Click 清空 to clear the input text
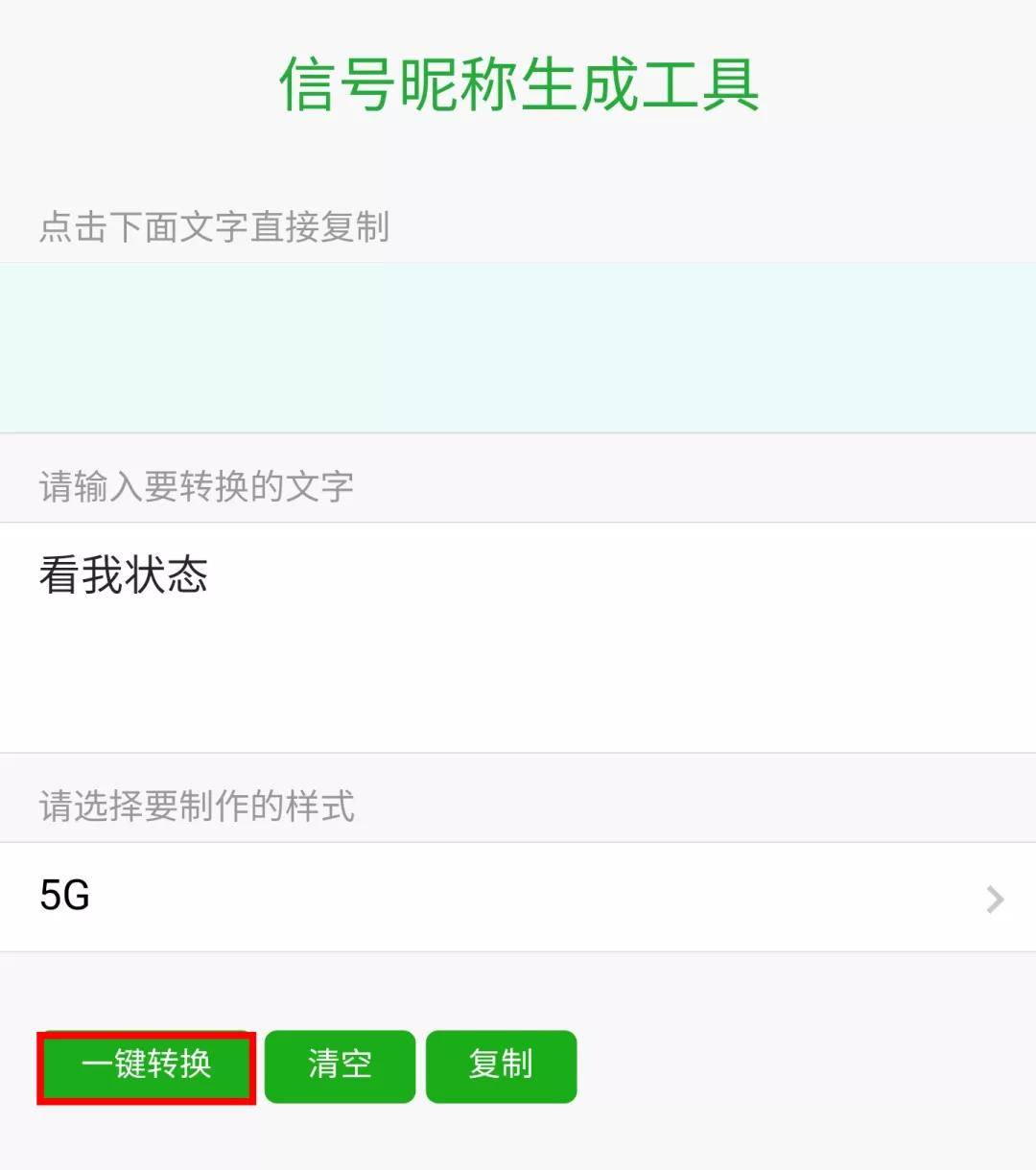 tap(340, 1065)
